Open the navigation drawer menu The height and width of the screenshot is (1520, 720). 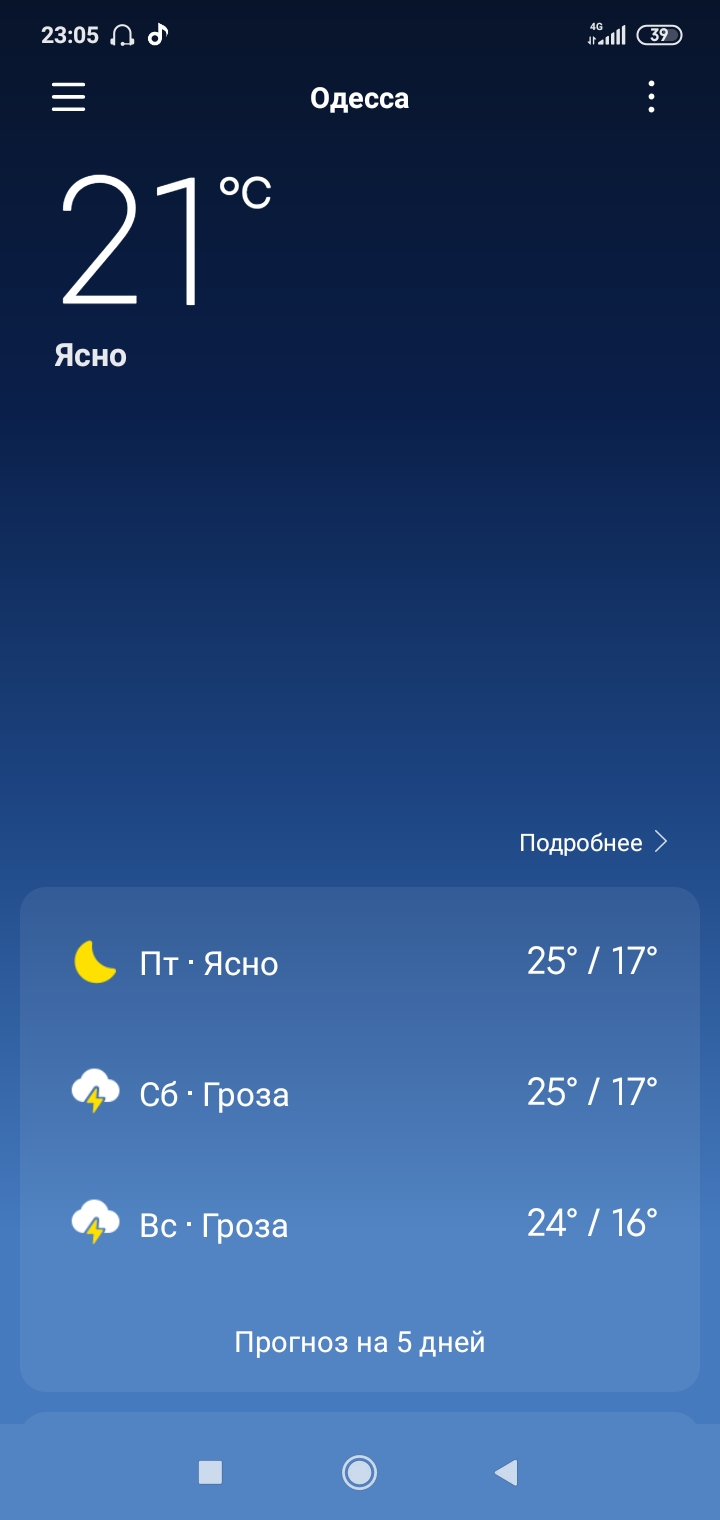[x=67, y=97]
